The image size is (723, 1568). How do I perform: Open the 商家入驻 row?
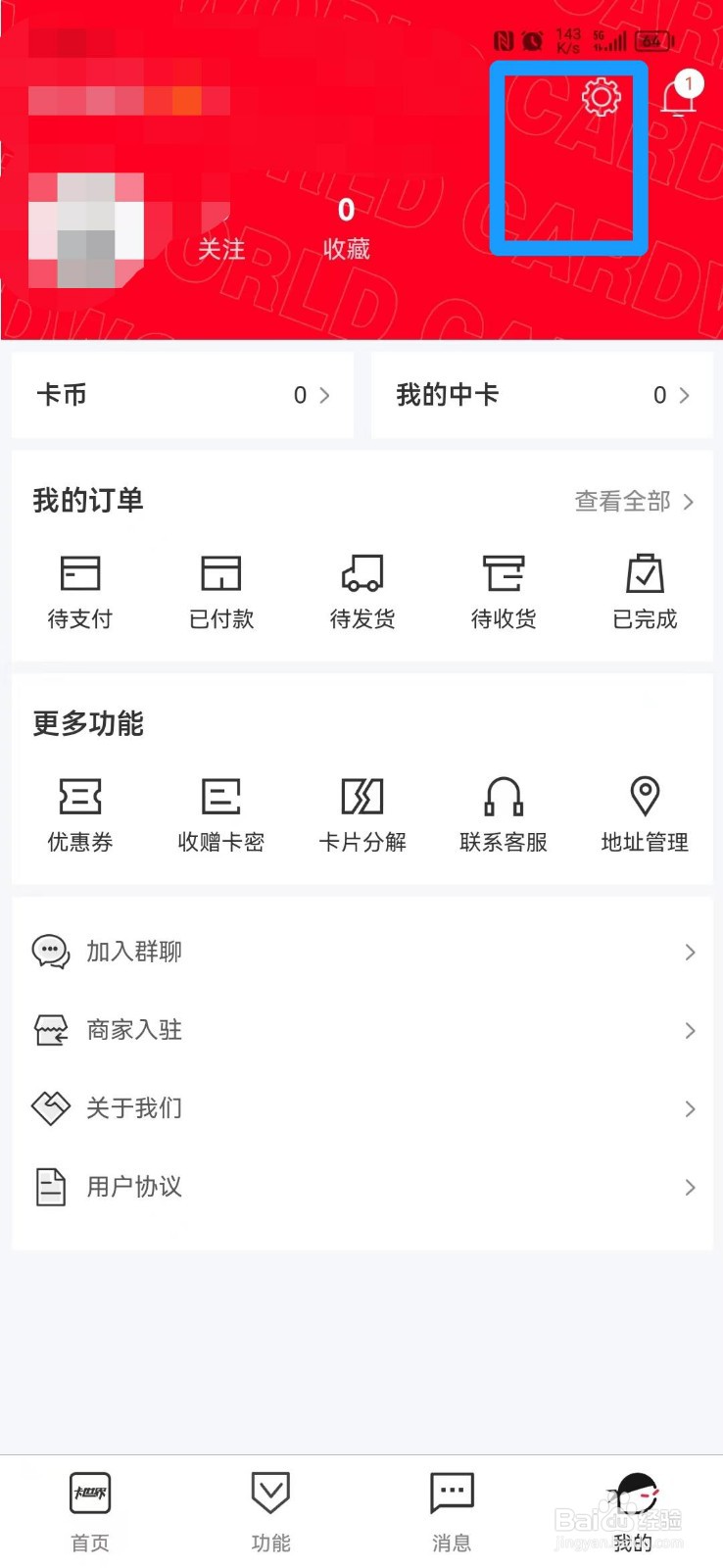click(x=361, y=1030)
